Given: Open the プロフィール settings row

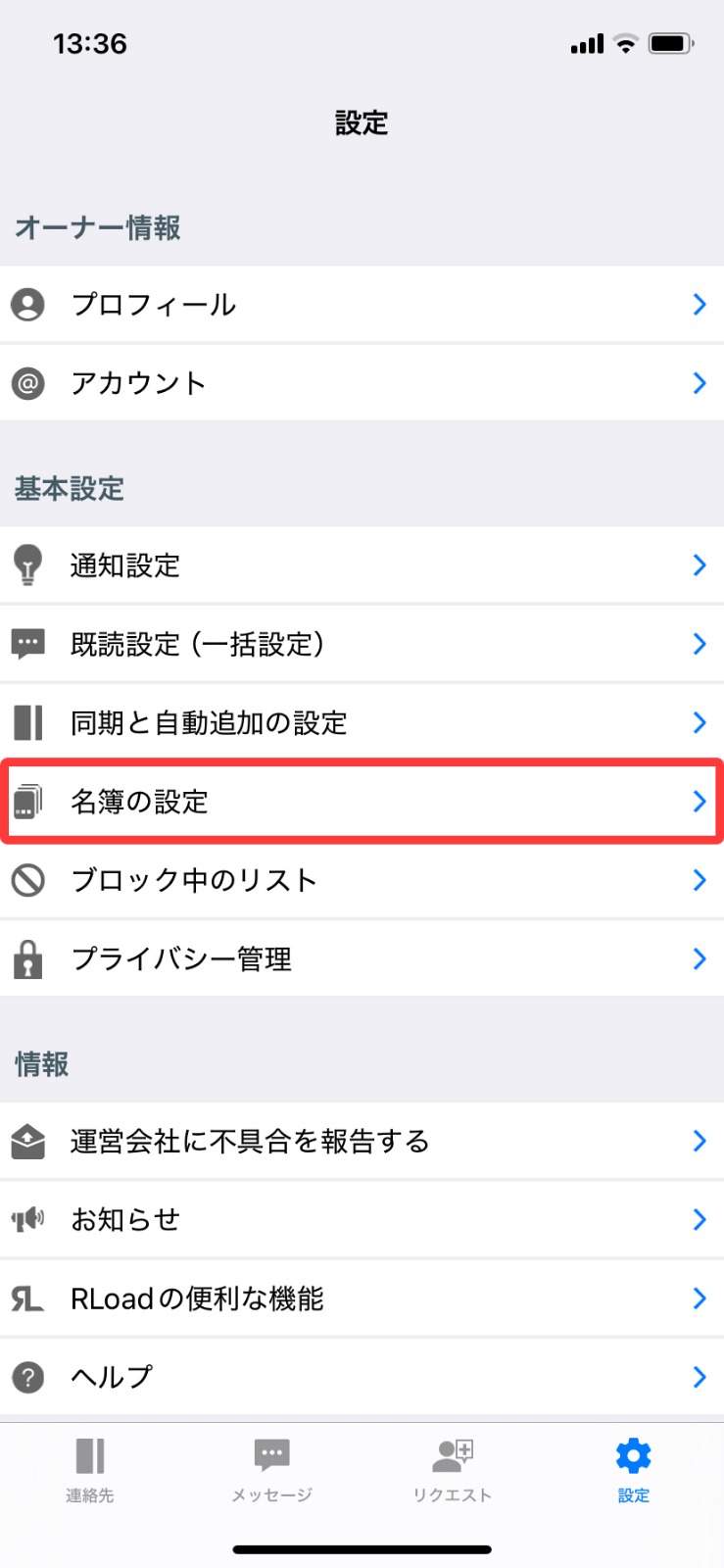Looking at the screenshot, I should [x=362, y=305].
